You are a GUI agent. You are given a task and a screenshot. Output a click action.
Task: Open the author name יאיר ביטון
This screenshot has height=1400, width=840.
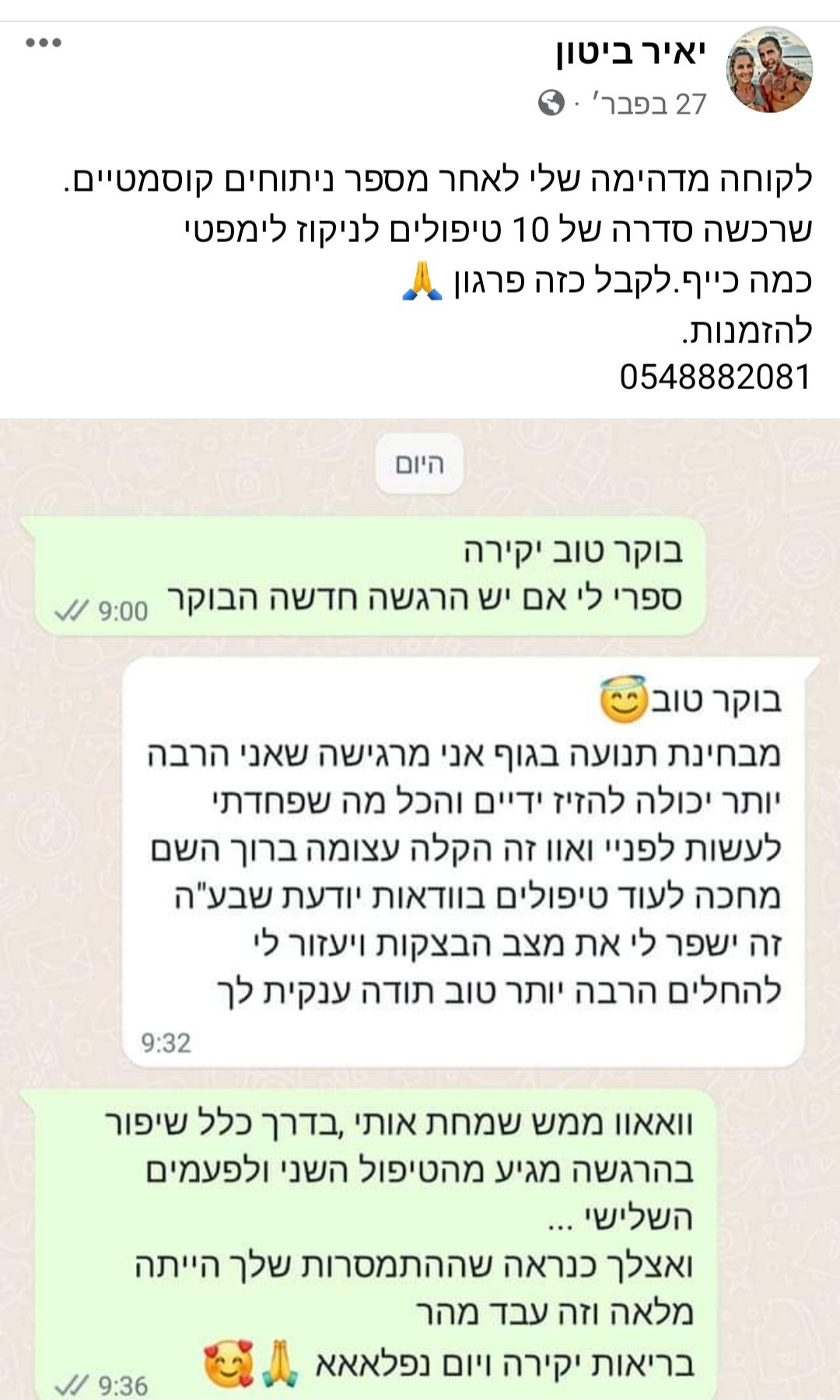[x=631, y=53]
